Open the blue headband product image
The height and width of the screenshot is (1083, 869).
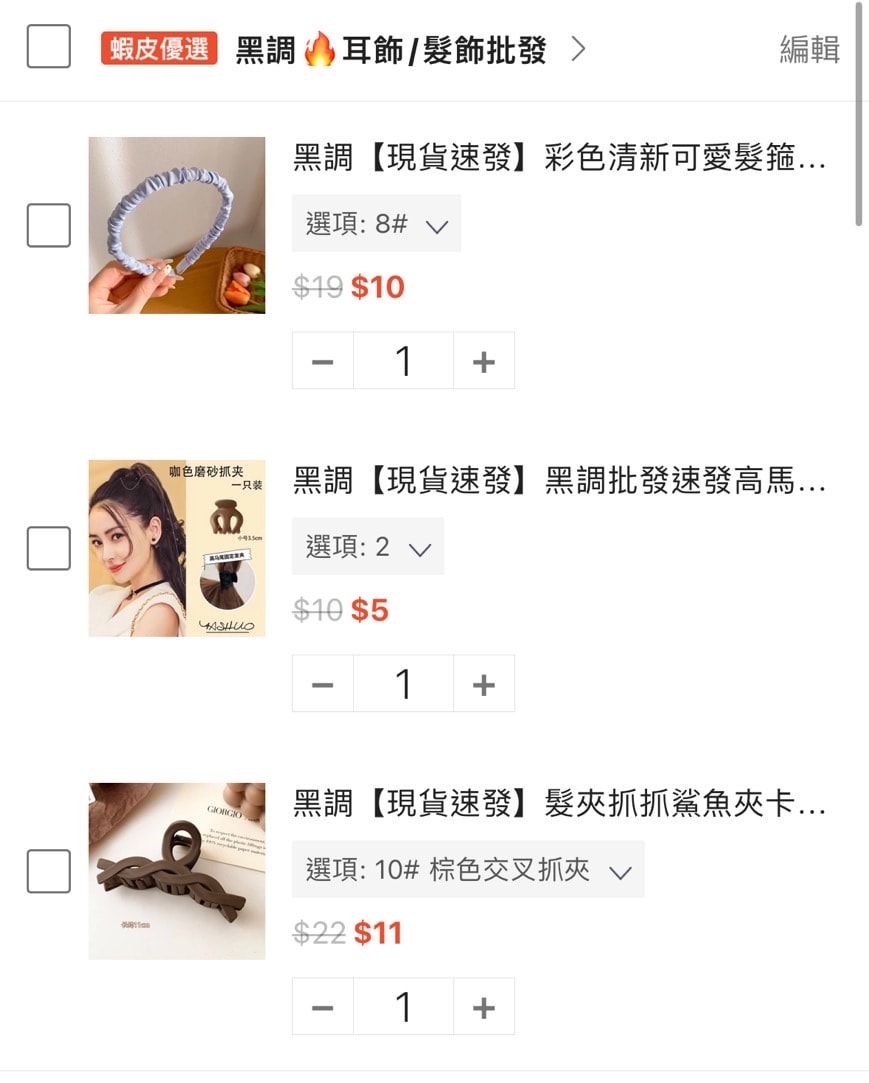point(177,225)
